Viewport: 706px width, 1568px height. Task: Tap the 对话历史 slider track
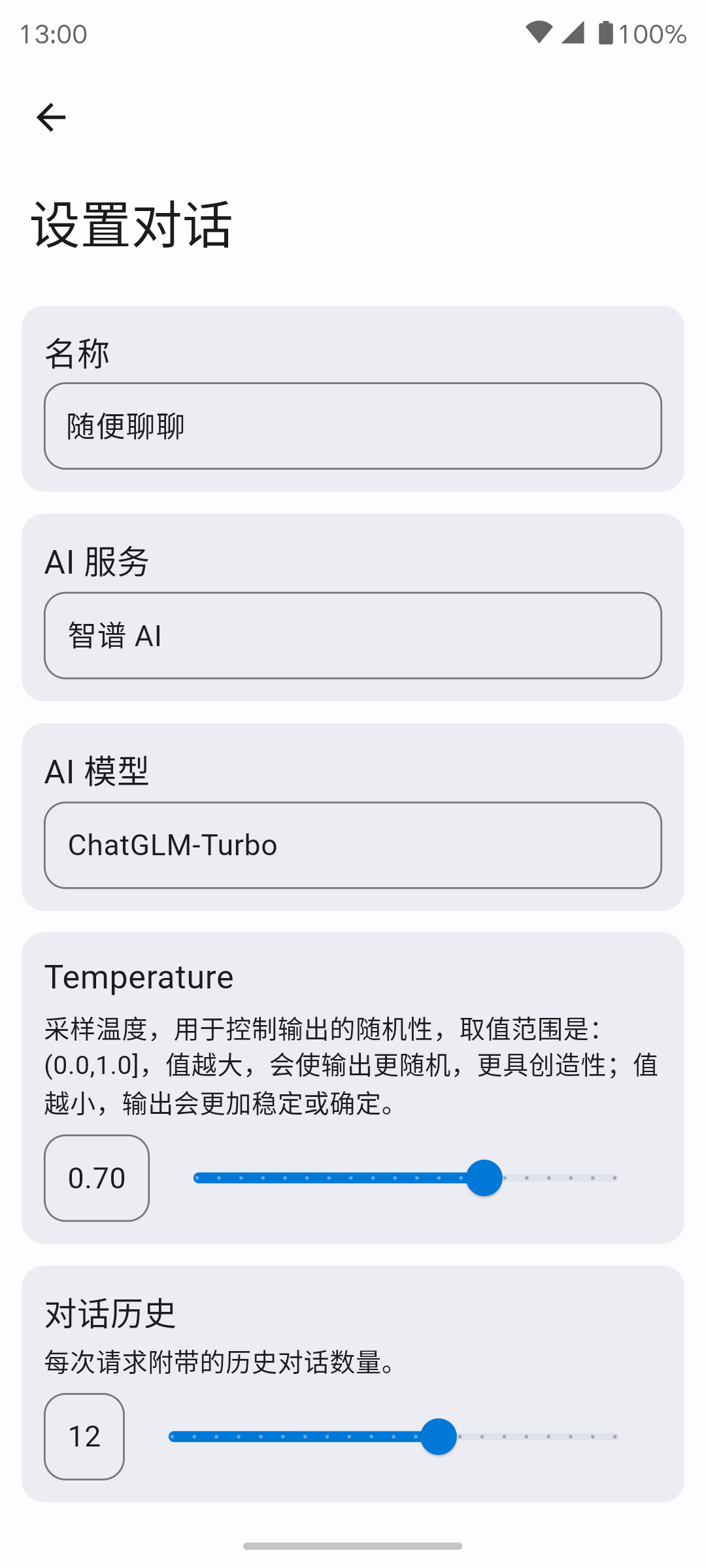tap(394, 1437)
